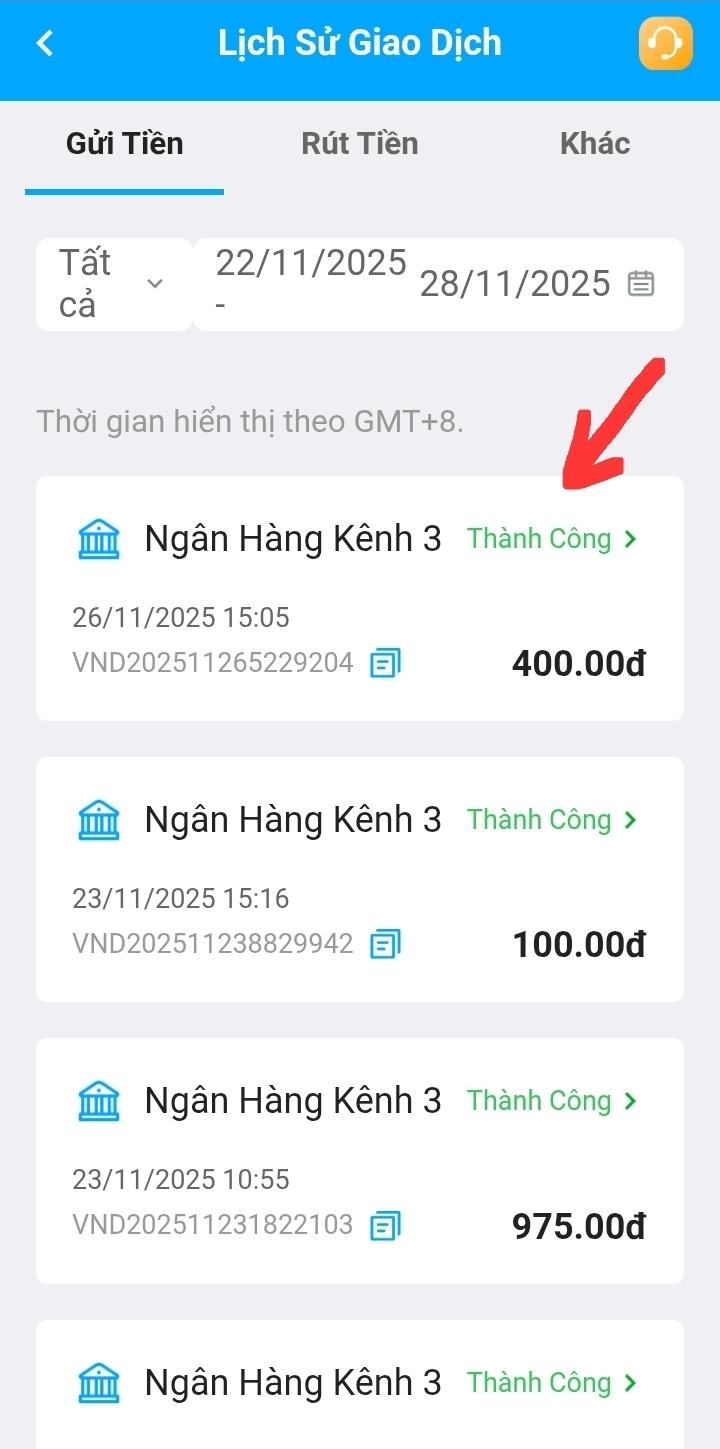The width and height of the screenshot is (720, 1449).
Task: Click the bank icon on the first transaction
Action: pos(100,538)
